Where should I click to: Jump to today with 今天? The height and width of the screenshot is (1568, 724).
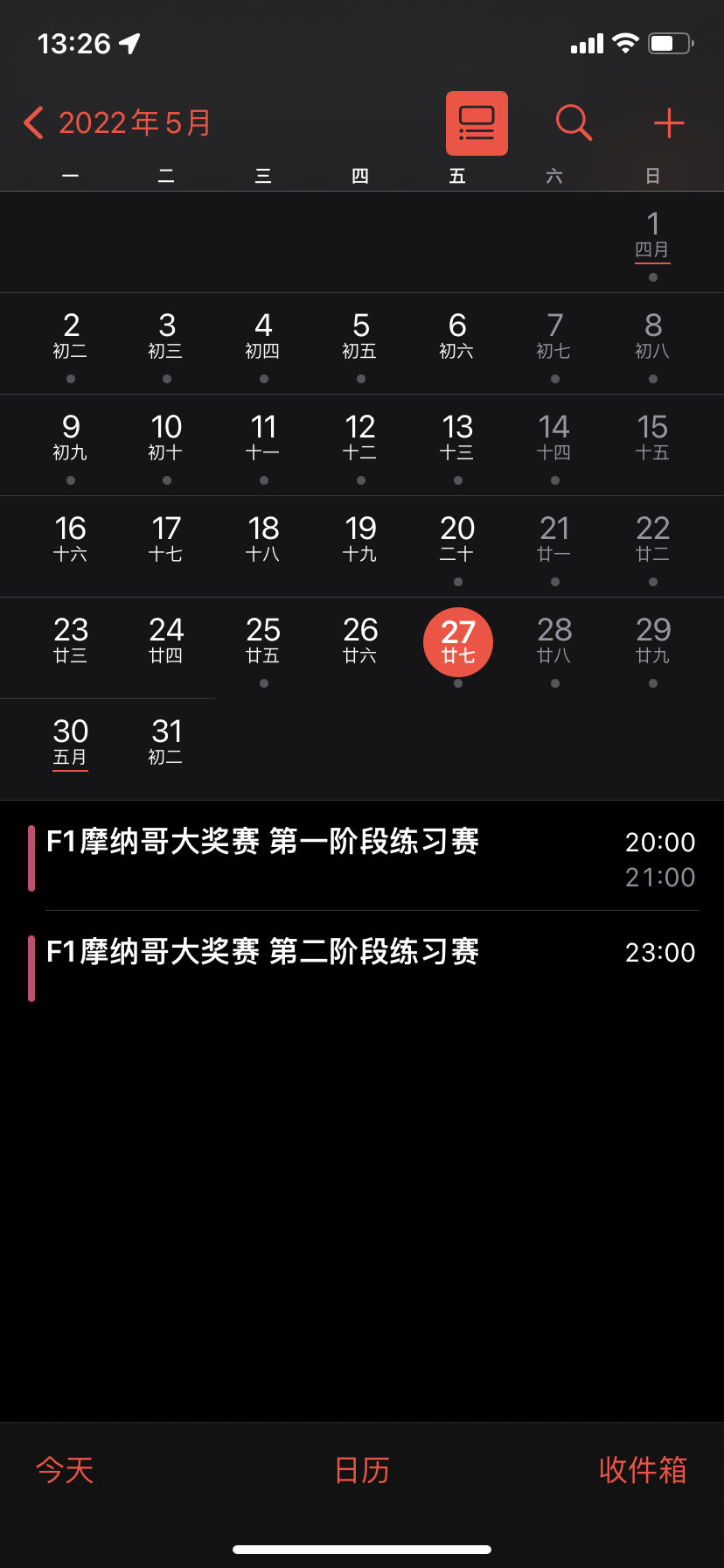click(65, 1470)
